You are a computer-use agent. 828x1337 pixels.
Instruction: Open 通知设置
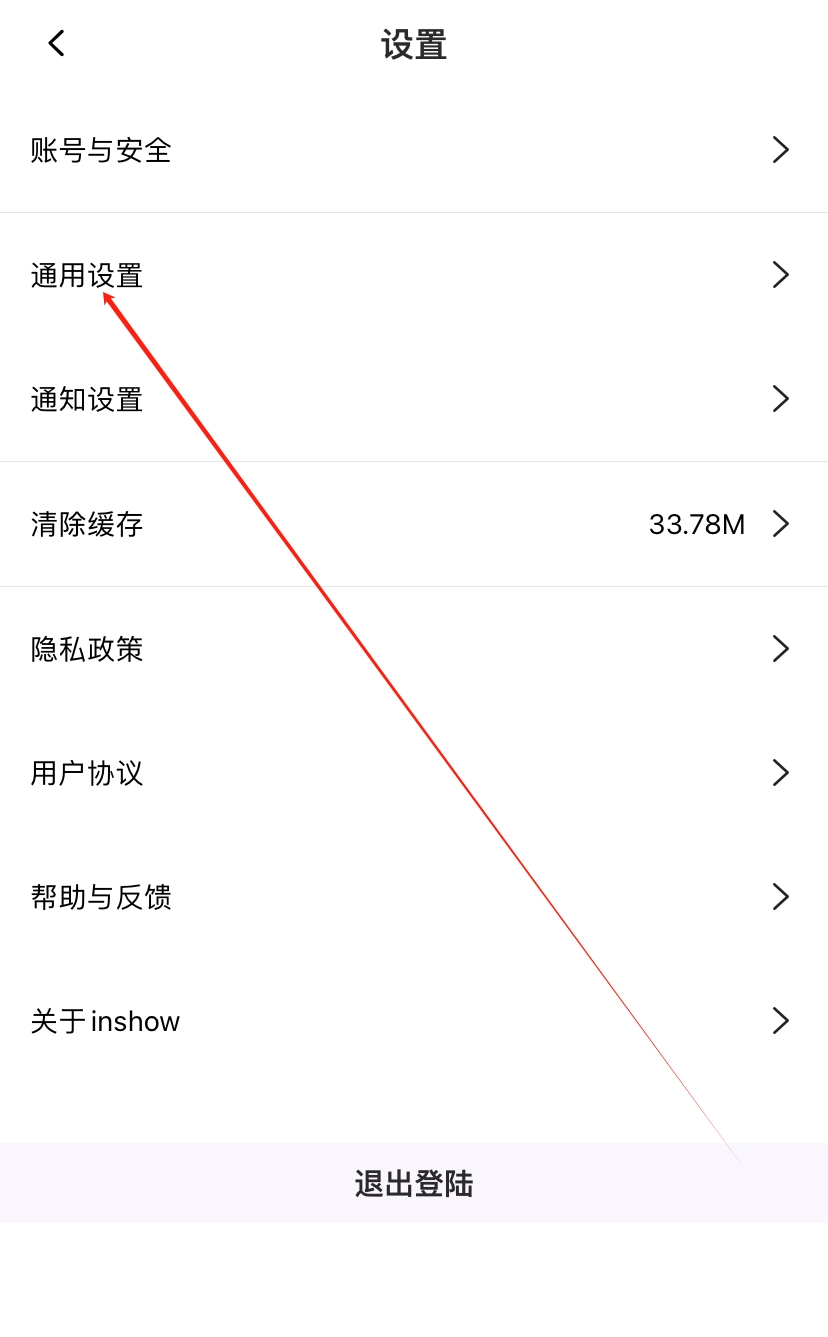[x=413, y=399]
